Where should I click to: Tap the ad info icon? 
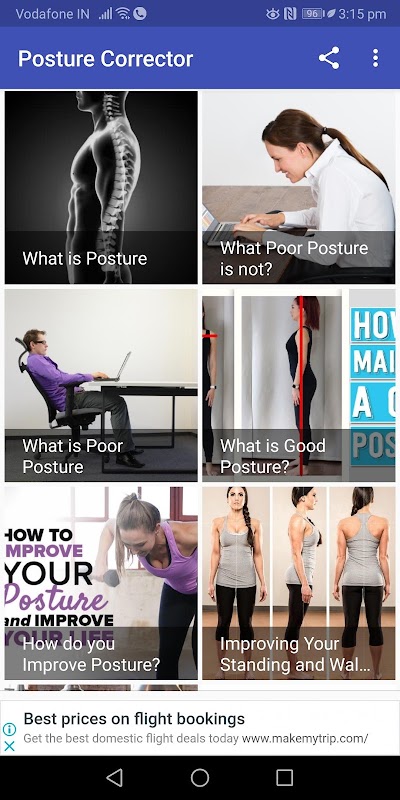[x=9, y=730]
